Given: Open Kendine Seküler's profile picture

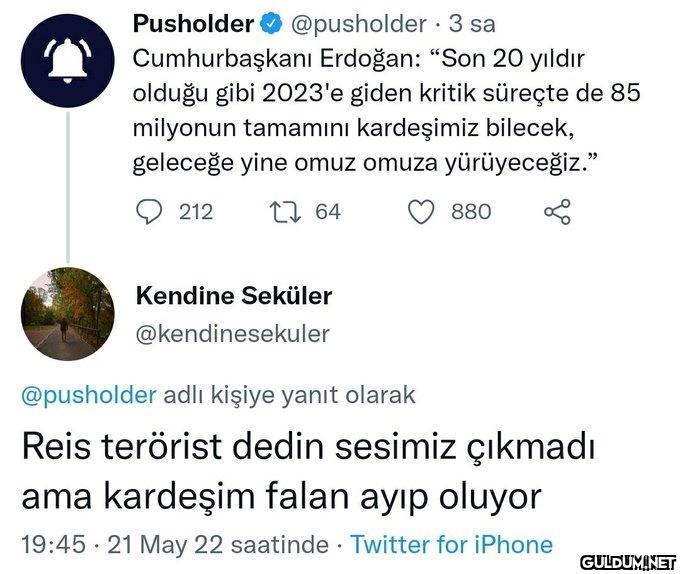Looking at the screenshot, I should pyautogui.click(x=68, y=313).
